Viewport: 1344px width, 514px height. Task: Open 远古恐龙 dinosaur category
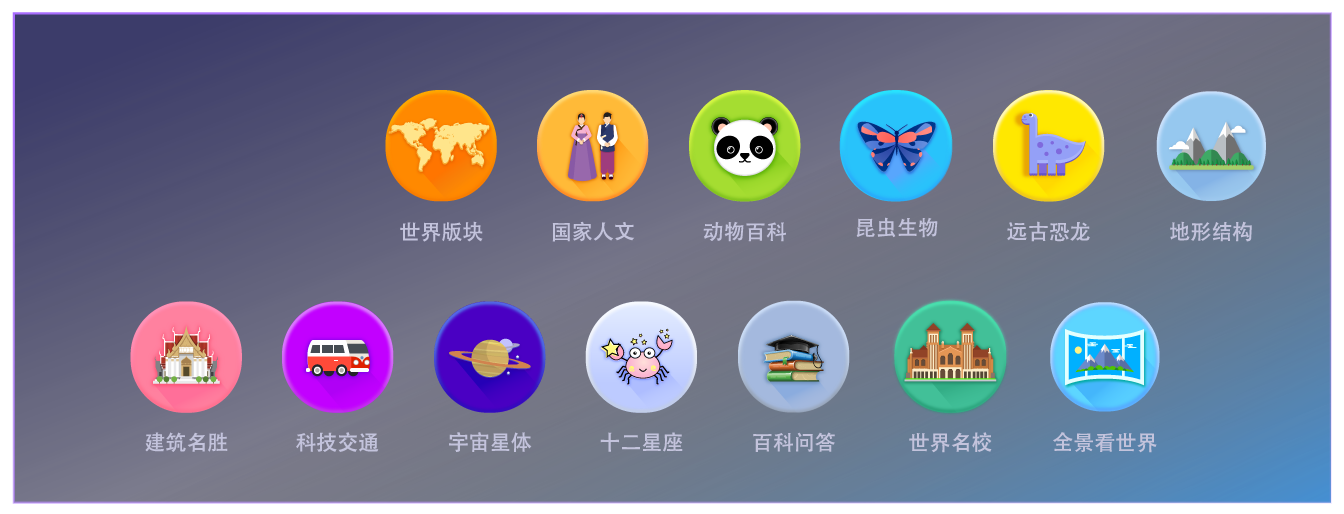1048,146
